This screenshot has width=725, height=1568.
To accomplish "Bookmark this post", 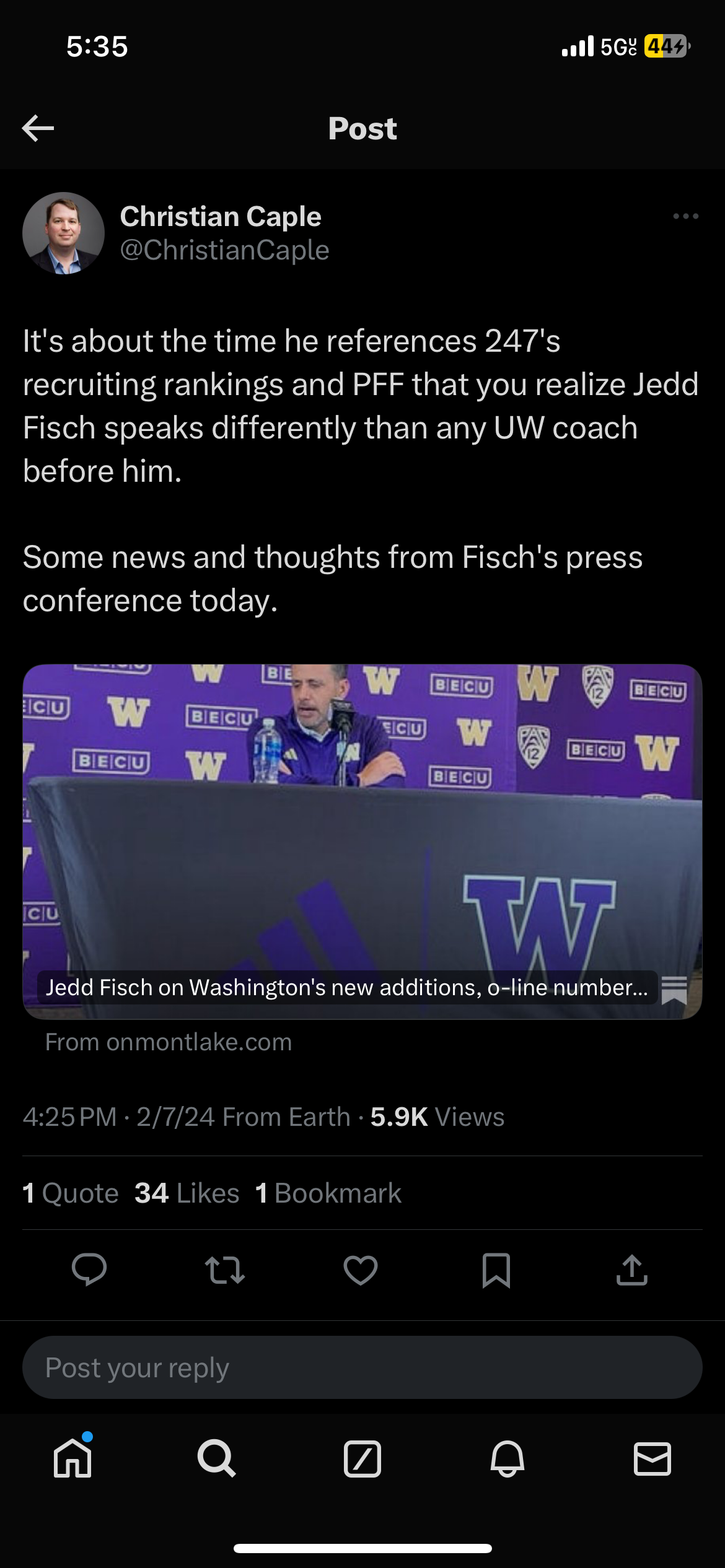I will pyautogui.click(x=496, y=1270).
